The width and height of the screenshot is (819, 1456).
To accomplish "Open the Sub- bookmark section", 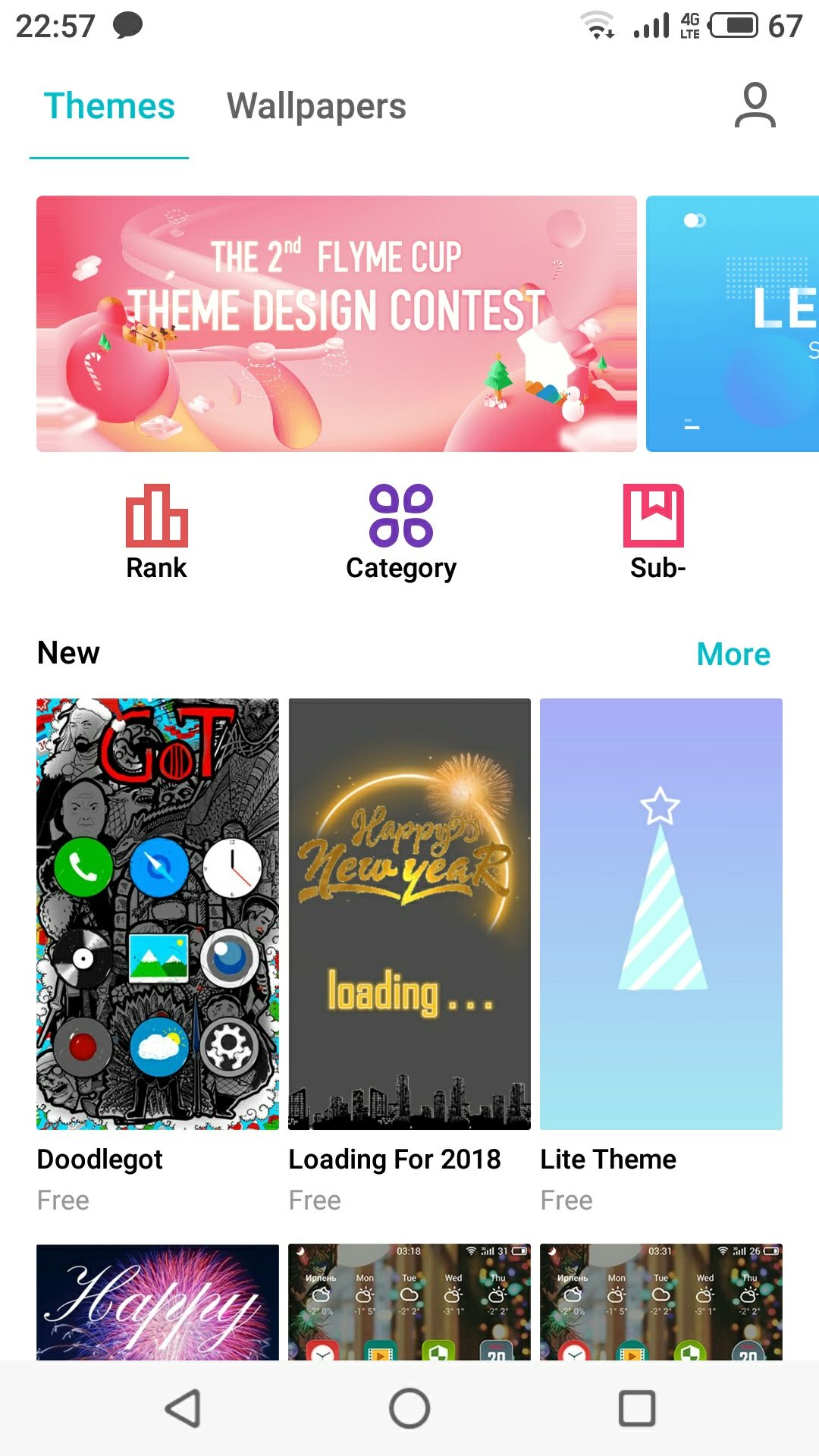I will tap(657, 532).
